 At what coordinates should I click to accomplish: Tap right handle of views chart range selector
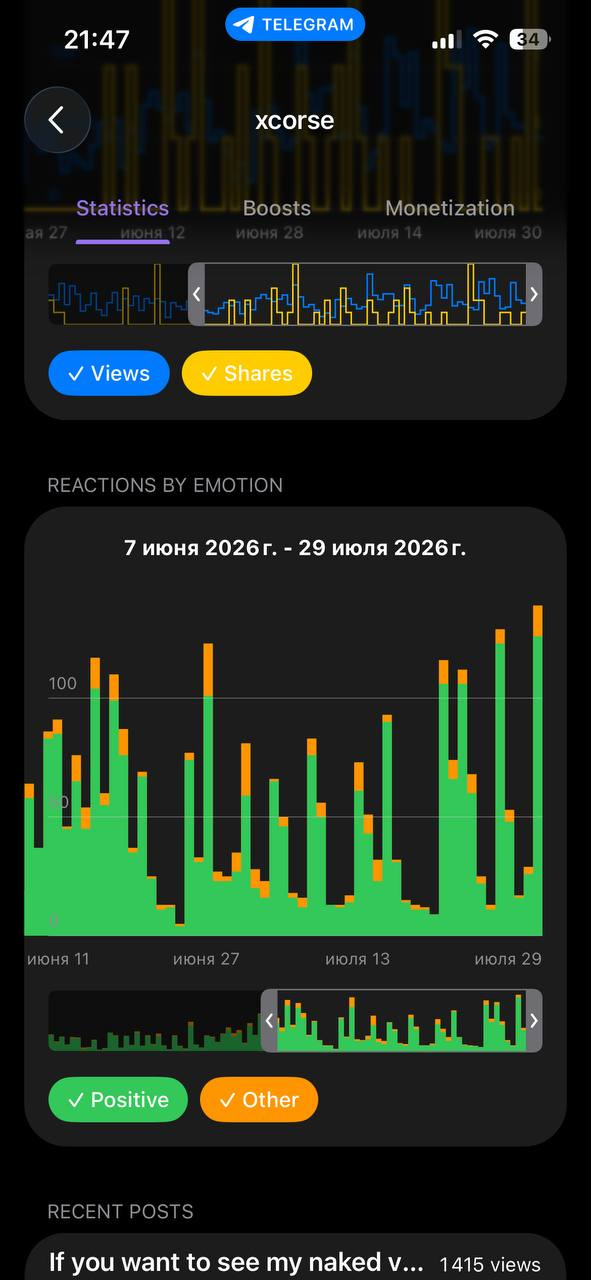pyautogui.click(x=534, y=294)
